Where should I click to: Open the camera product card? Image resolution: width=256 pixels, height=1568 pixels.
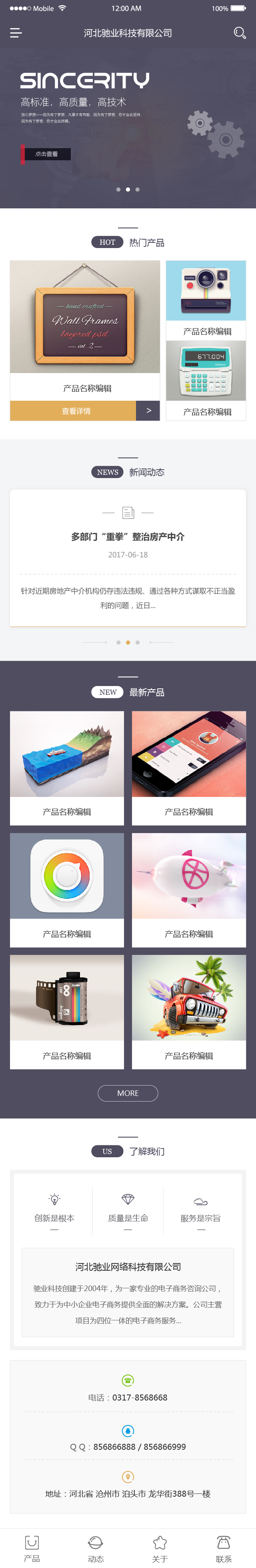206,299
